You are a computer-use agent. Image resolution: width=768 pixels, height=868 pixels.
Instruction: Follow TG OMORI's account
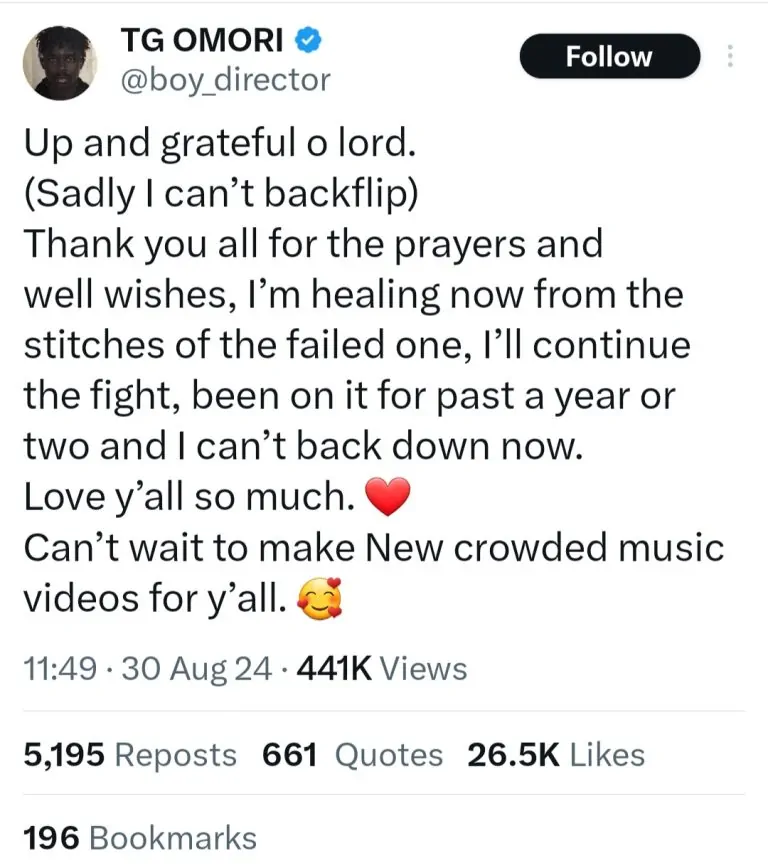click(x=609, y=57)
